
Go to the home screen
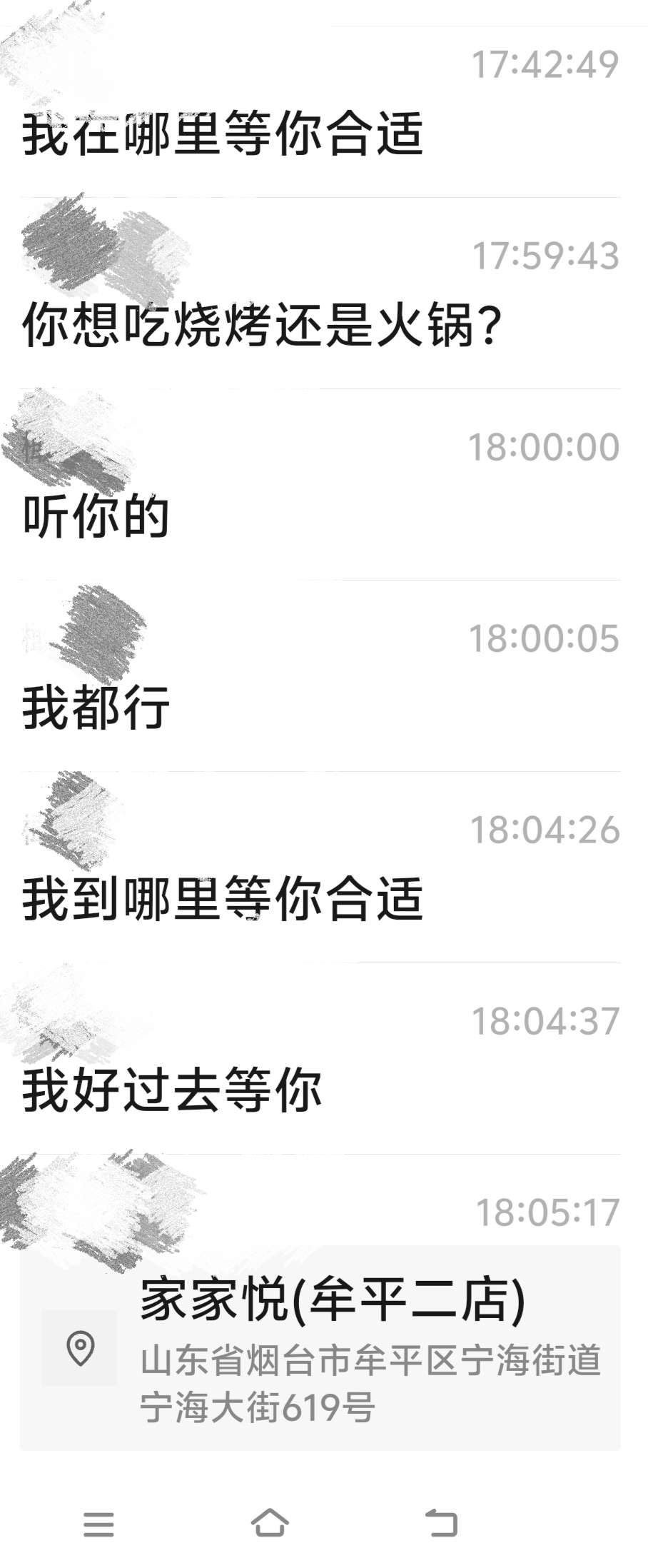click(x=270, y=1523)
